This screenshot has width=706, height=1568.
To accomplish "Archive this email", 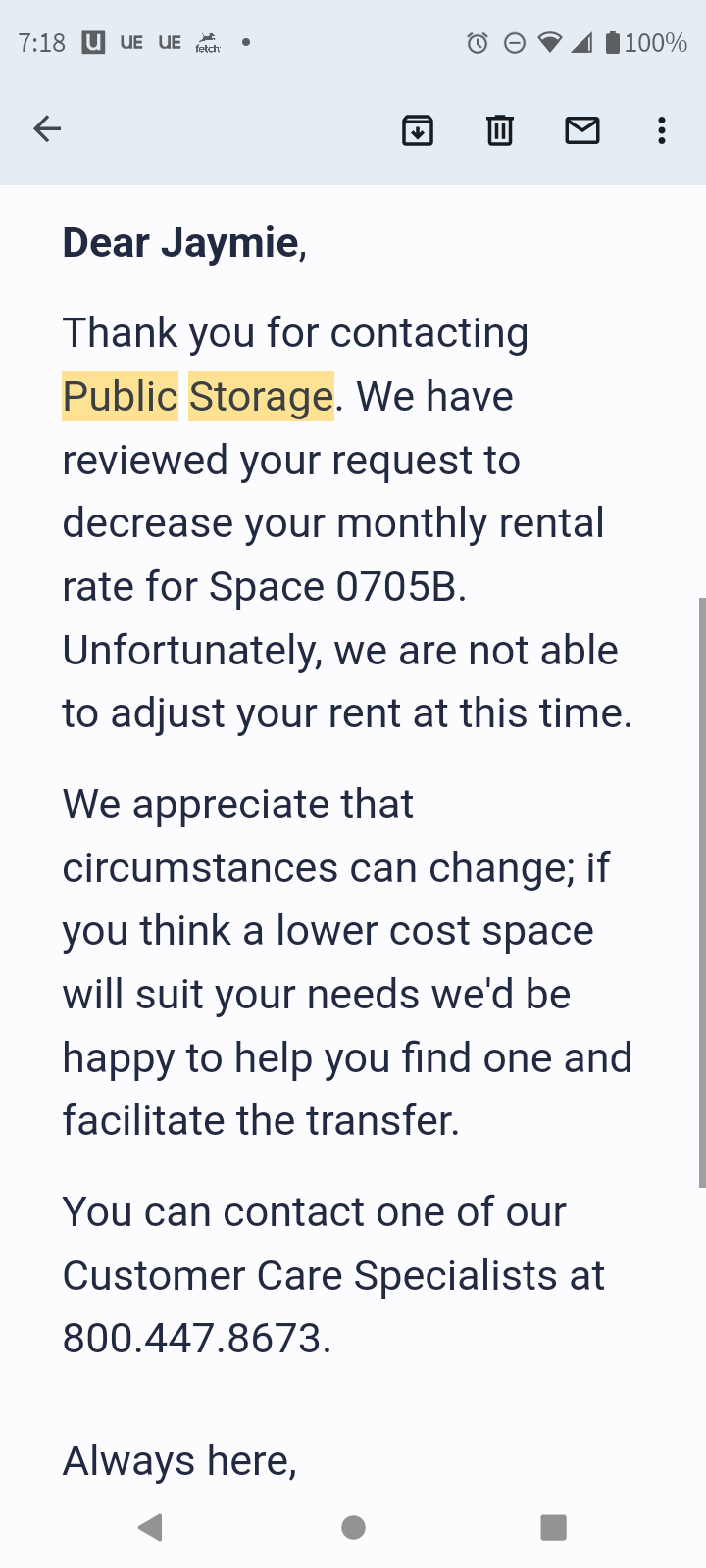I will 418,129.
